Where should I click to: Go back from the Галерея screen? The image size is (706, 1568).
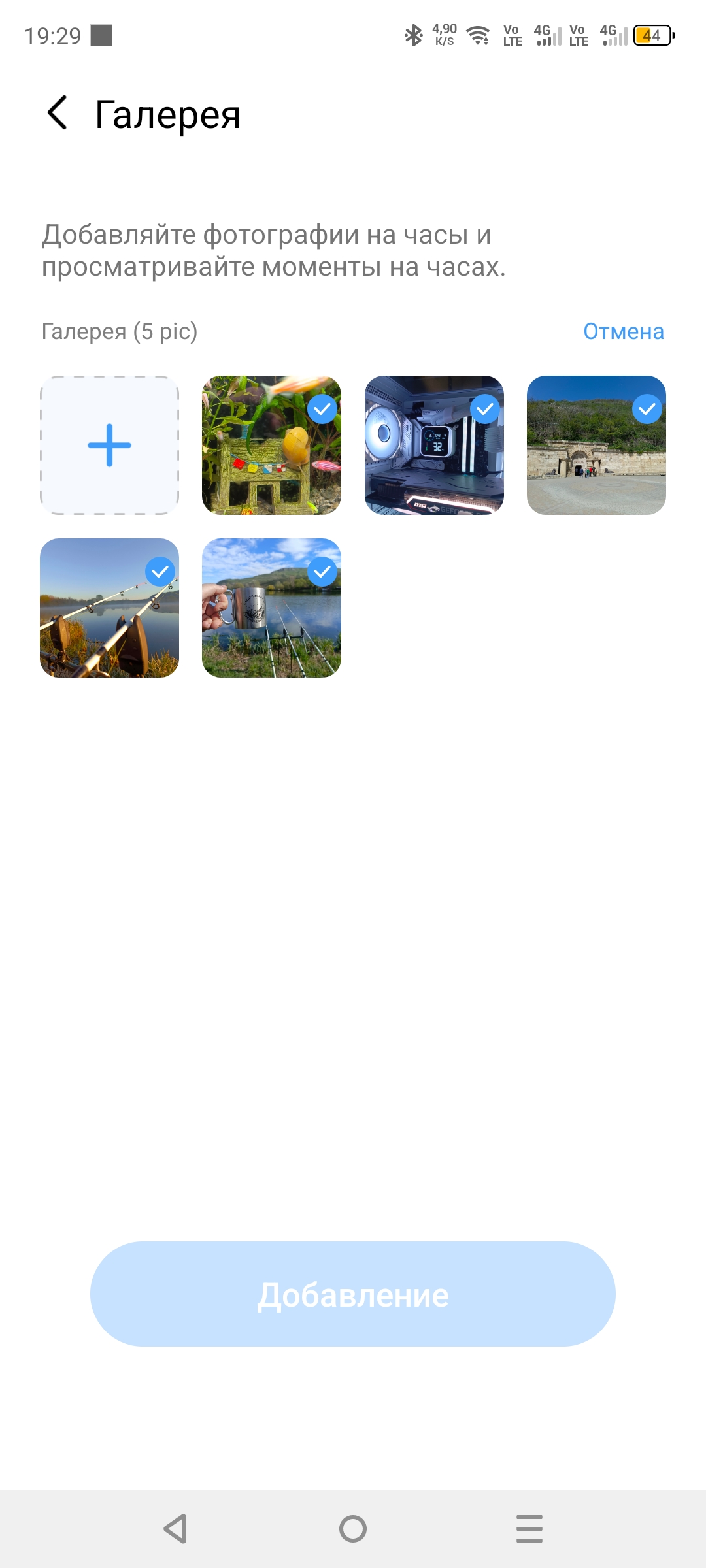pos(58,113)
